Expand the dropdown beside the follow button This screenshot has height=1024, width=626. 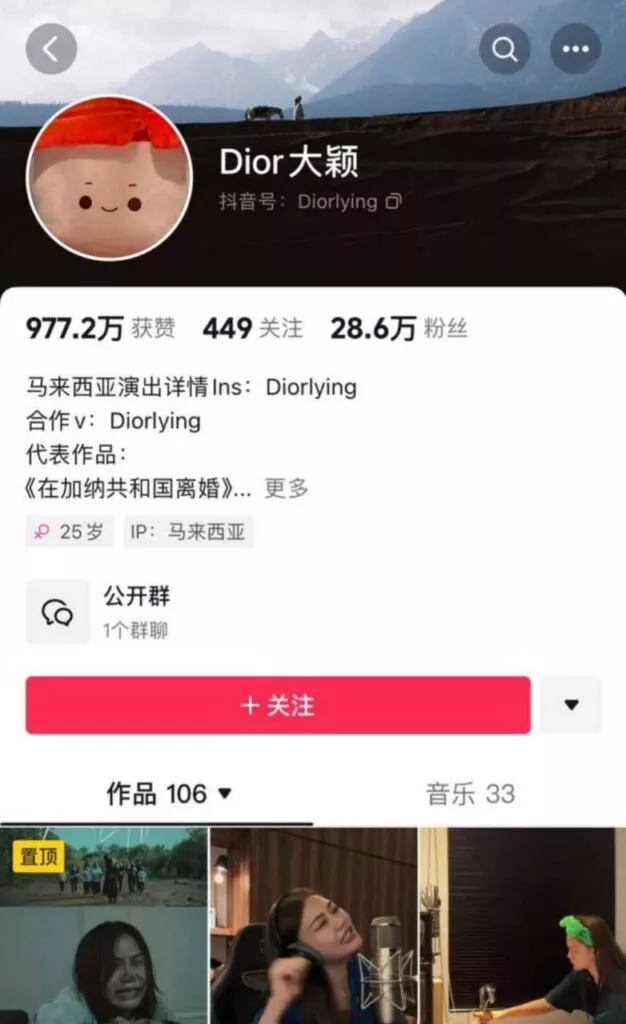tap(571, 705)
